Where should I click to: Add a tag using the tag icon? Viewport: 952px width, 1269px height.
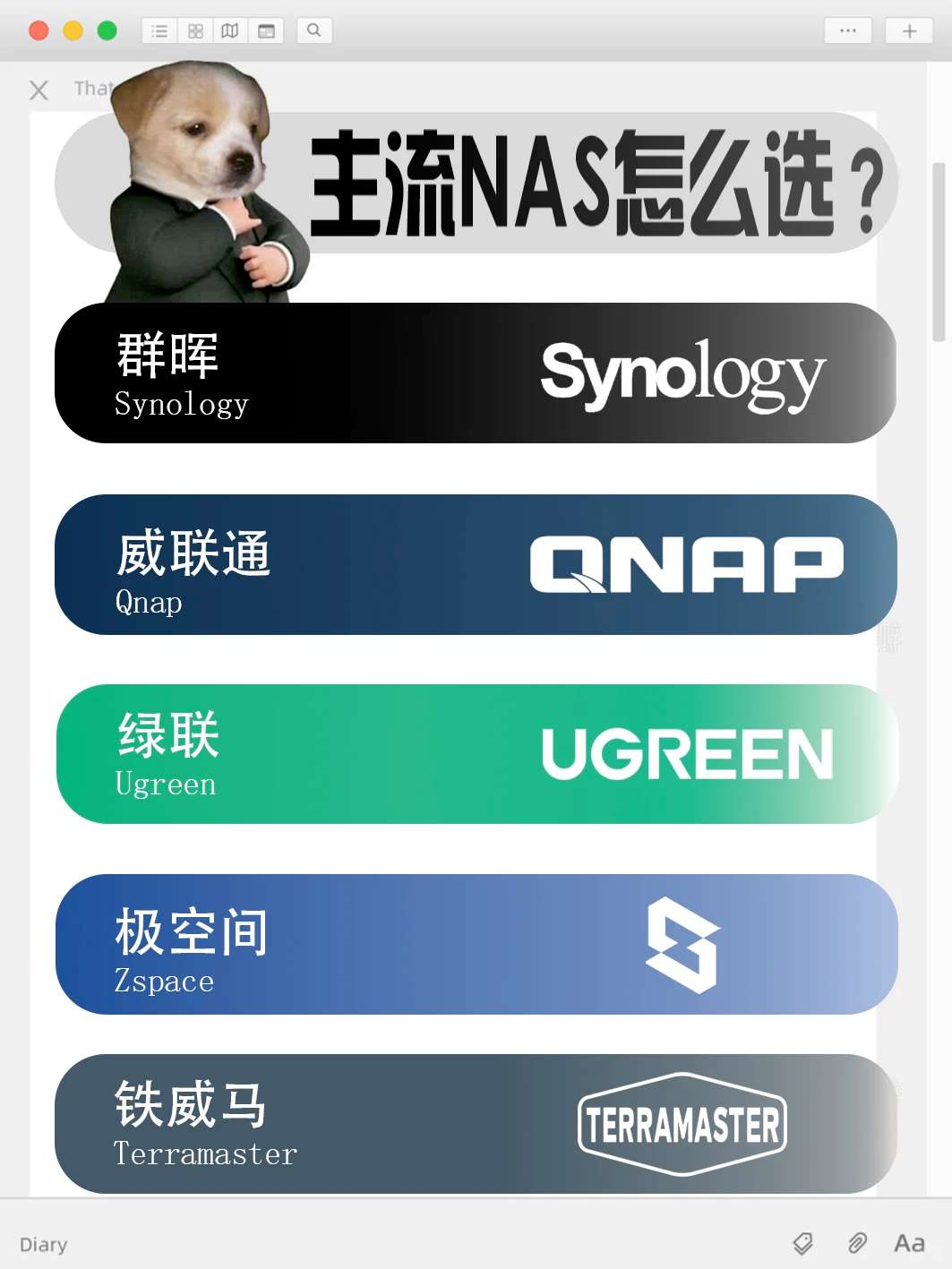(x=802, y=1244)
